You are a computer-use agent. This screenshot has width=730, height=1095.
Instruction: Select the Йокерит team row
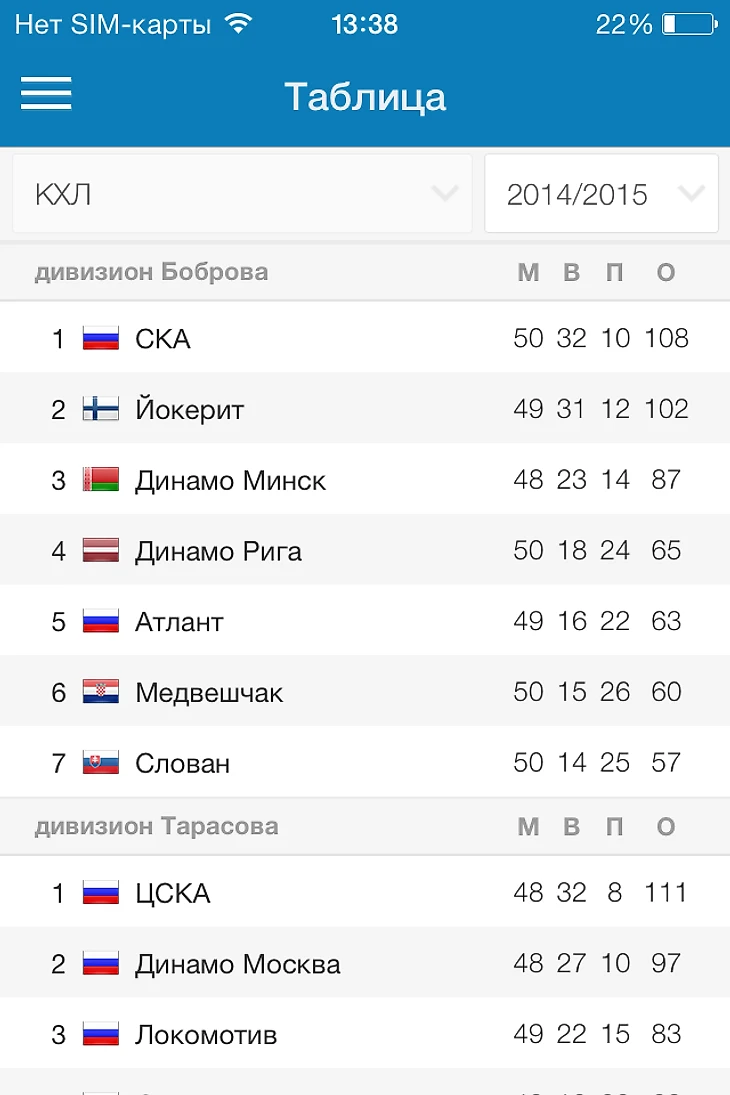(365, 409)
